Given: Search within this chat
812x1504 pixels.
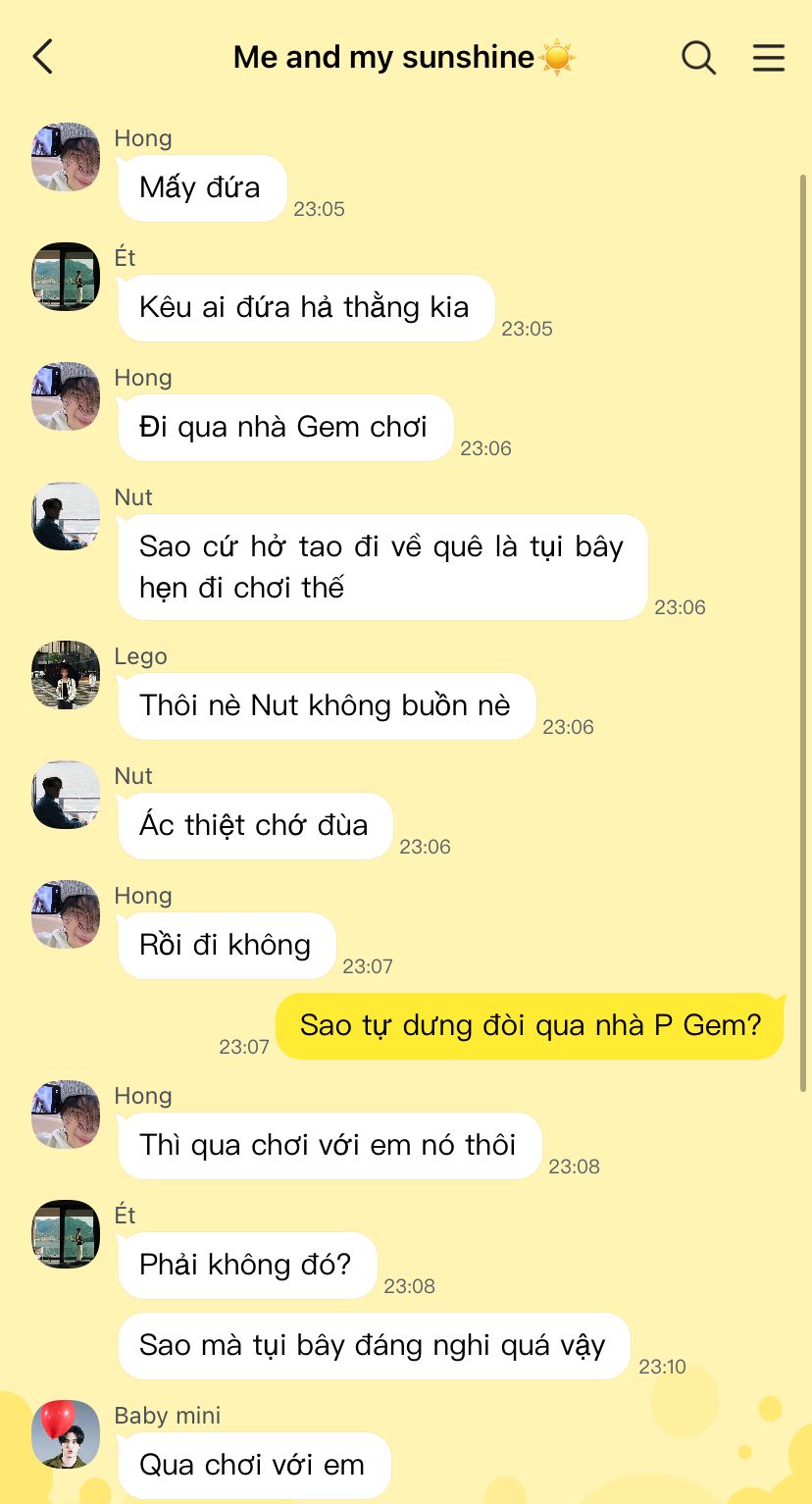Looking at the screenshot, I should point(698,57).
